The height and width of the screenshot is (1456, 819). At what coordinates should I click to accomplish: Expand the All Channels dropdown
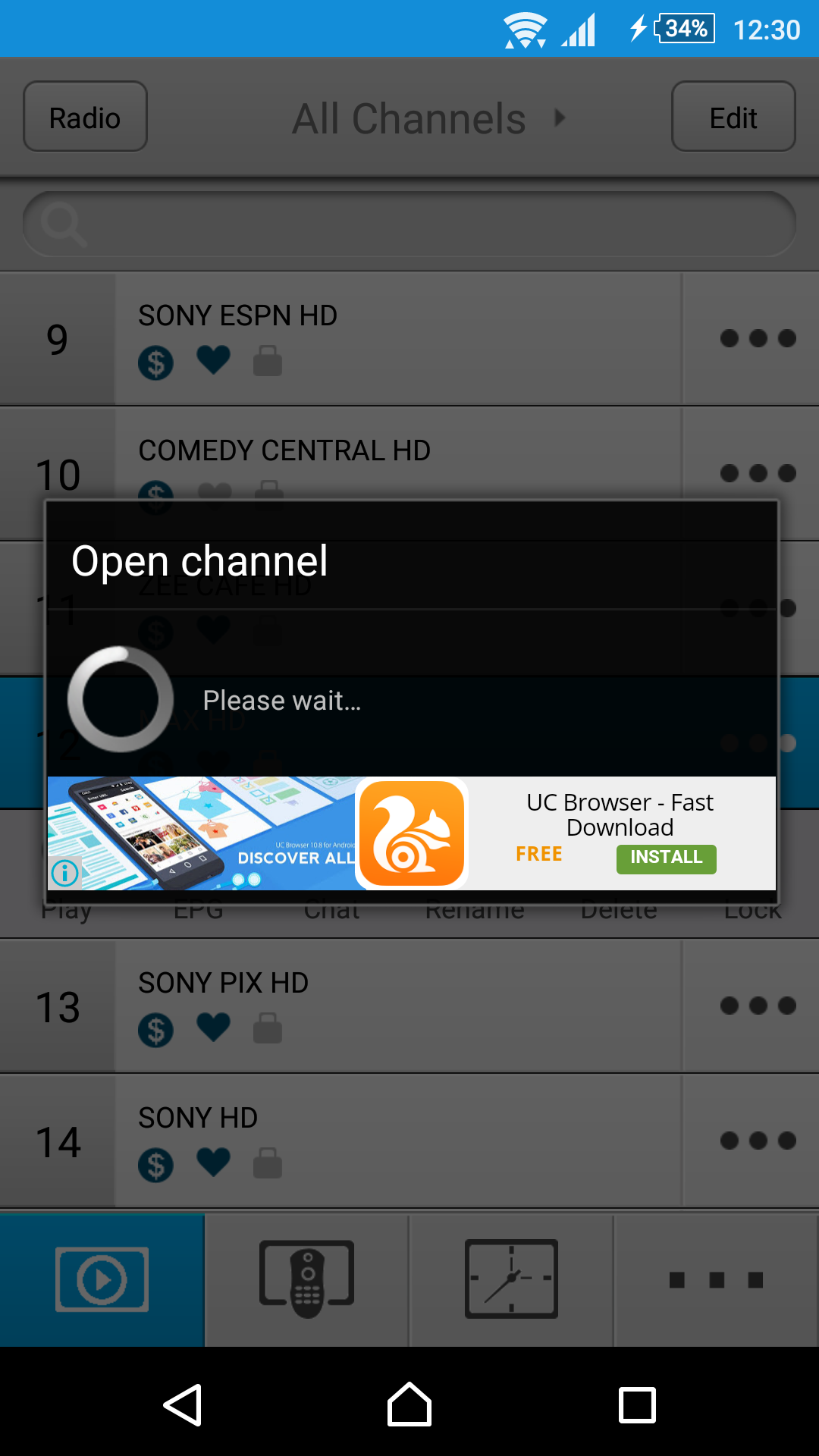pos(428,118)
